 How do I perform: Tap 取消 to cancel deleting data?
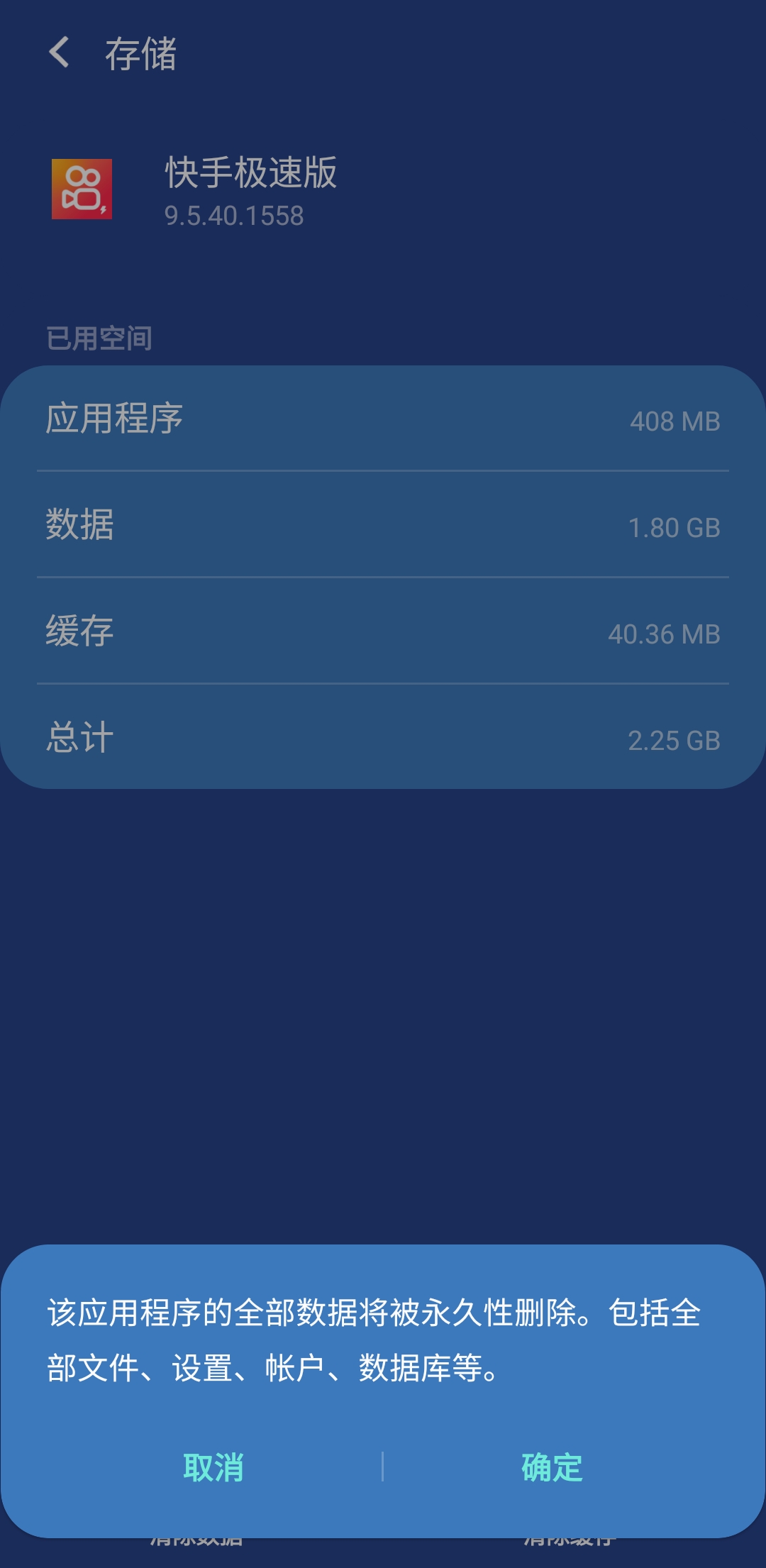tap(213, 1467)
